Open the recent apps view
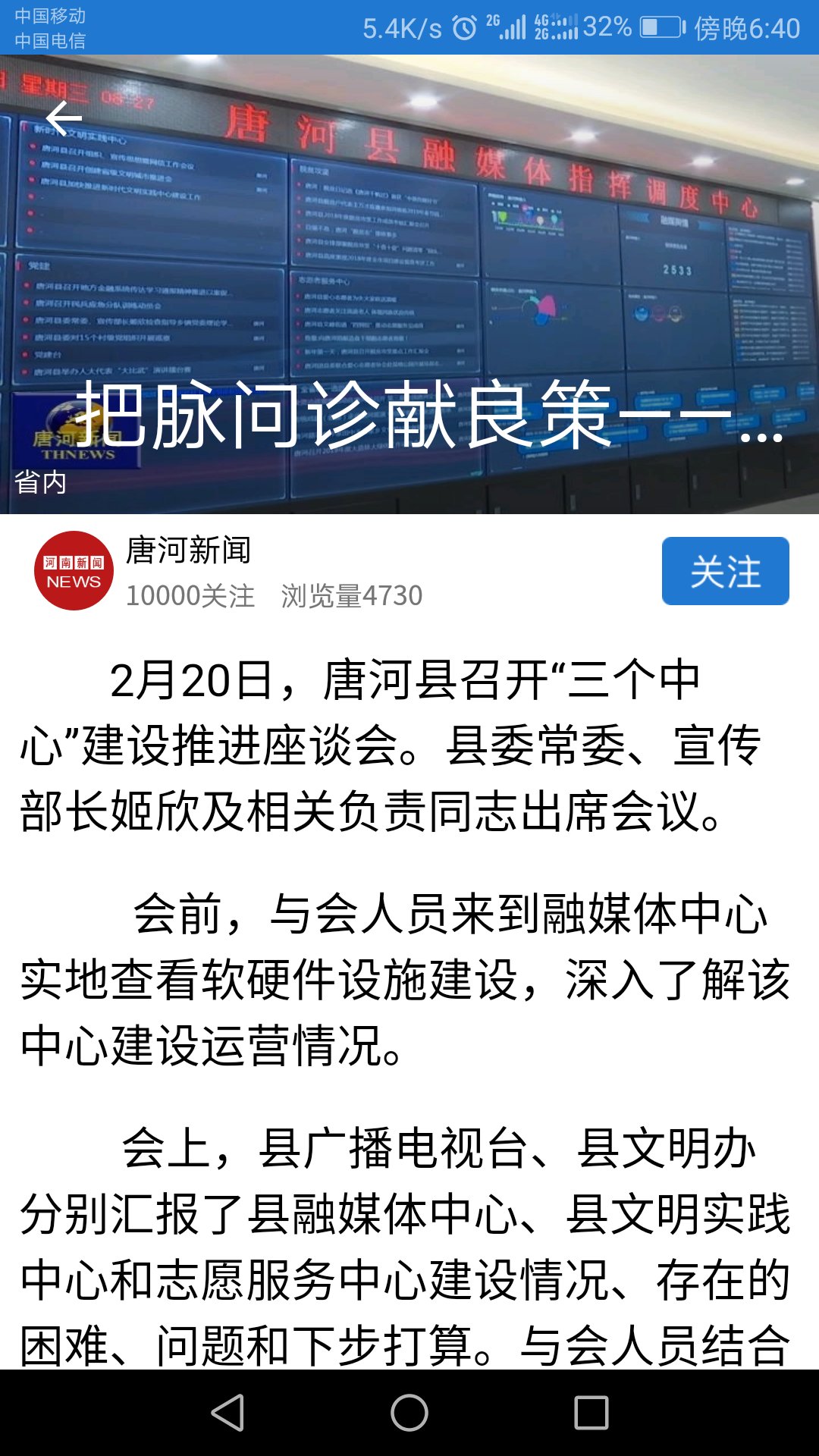The height and width of the screenshot is (1456, 819). [x=591, y=1413]
